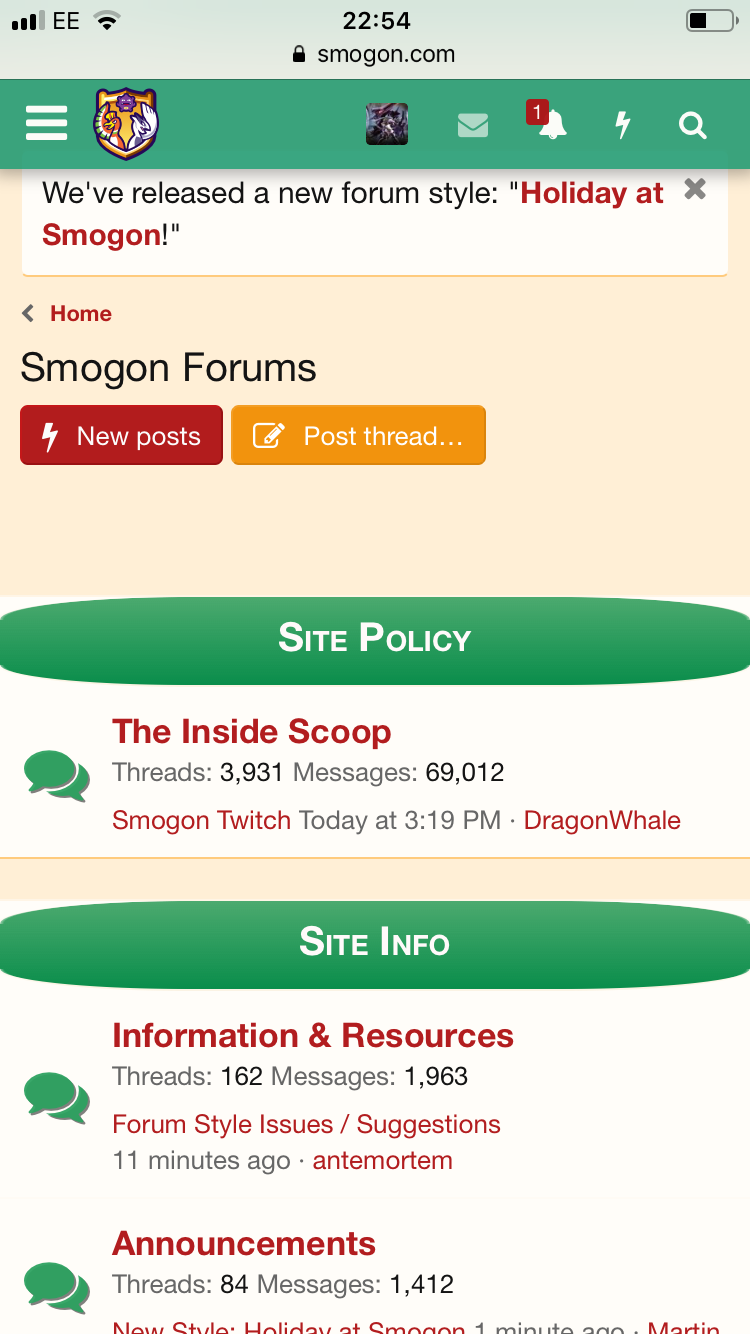Open the Site Info category
Viewport: 750px width, 1334px height.
tap(374, 943)
